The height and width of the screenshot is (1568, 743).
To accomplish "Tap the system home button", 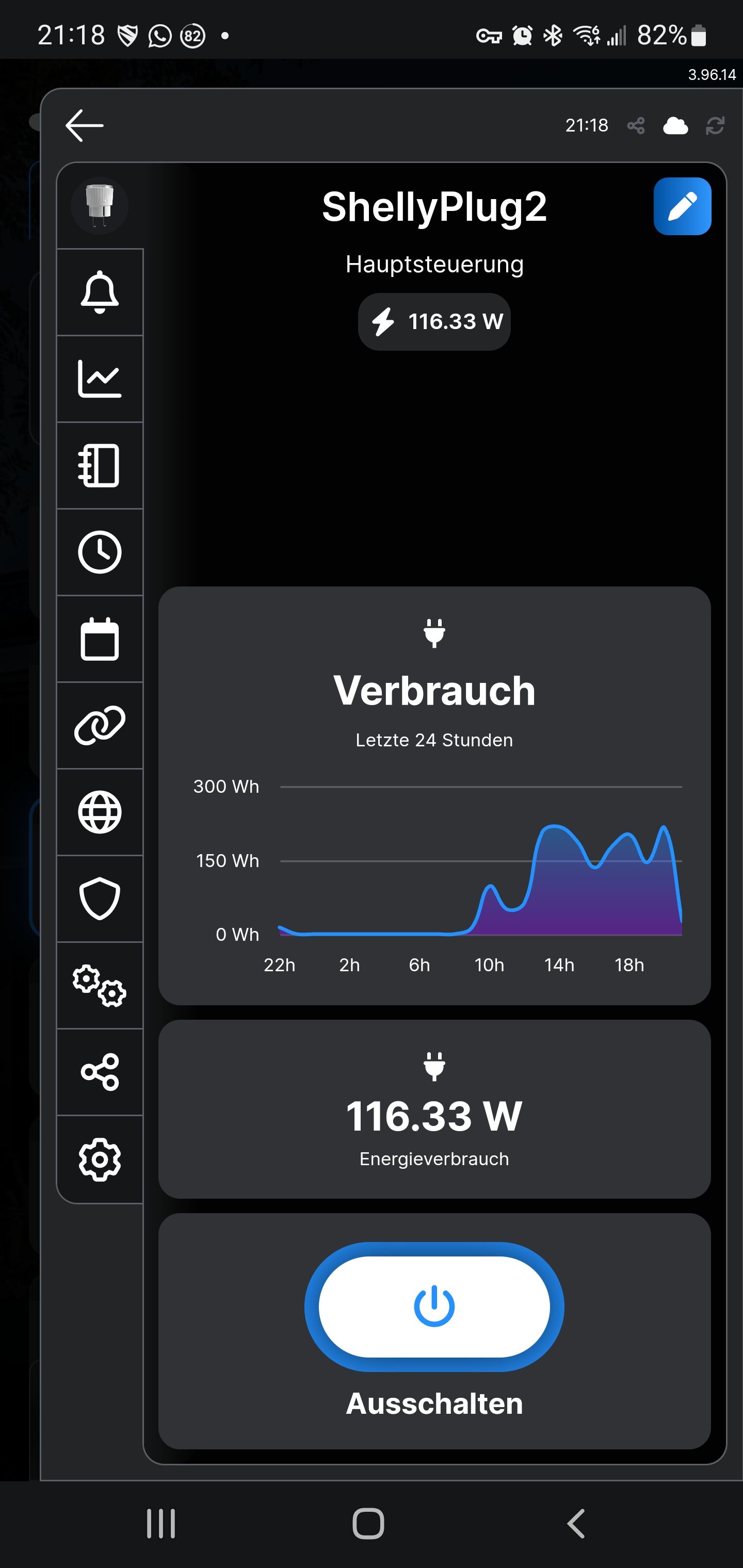I will click(x=368, y=1524).
